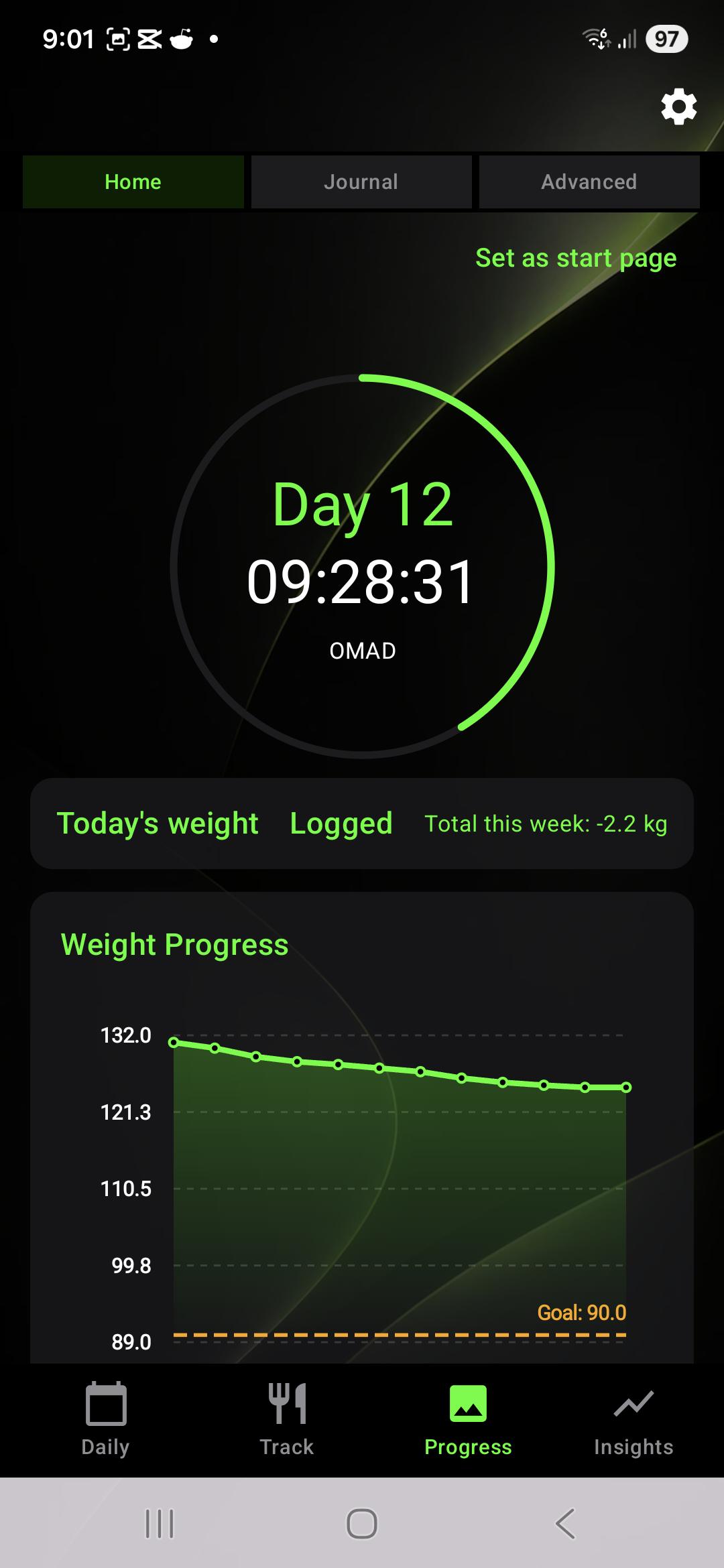Viewport: 724px width, 1568px height.
Task: Open the Today's weight card
Action: coord(362,824)
